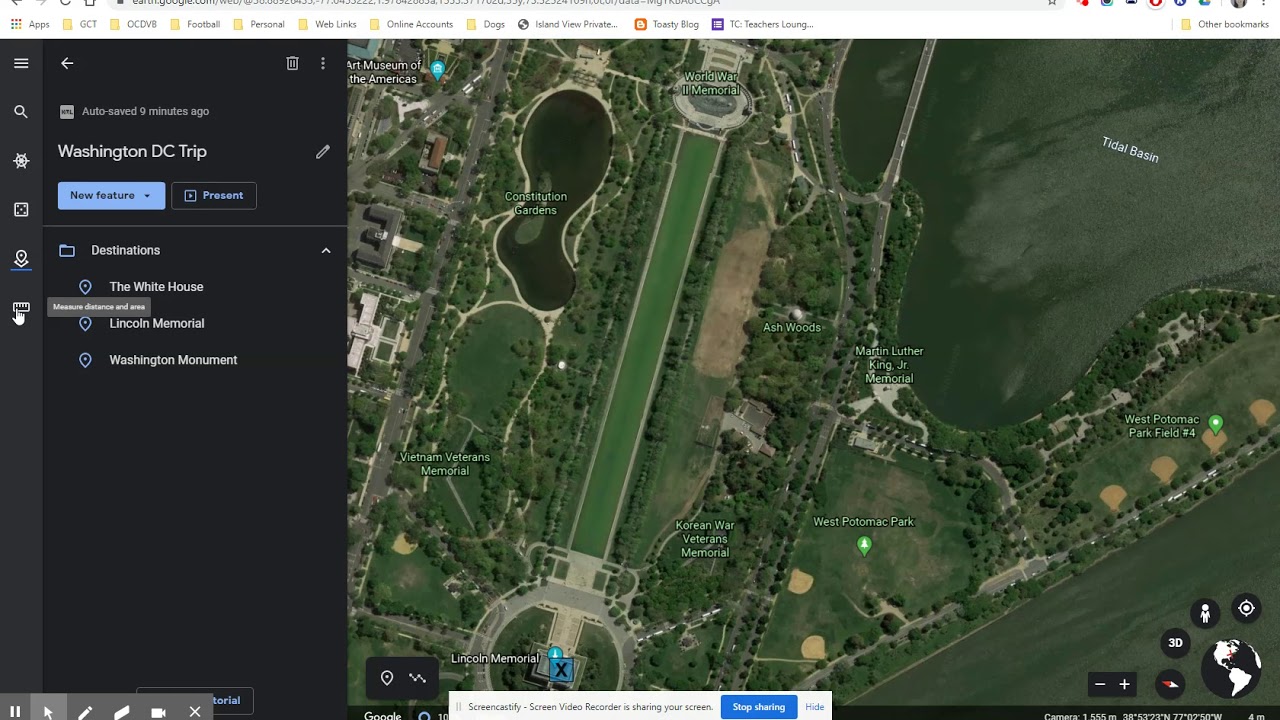The width and height of the screenshot is (1280, 720).
Task: Open the project overflow menu
Action: coord(322,63)
